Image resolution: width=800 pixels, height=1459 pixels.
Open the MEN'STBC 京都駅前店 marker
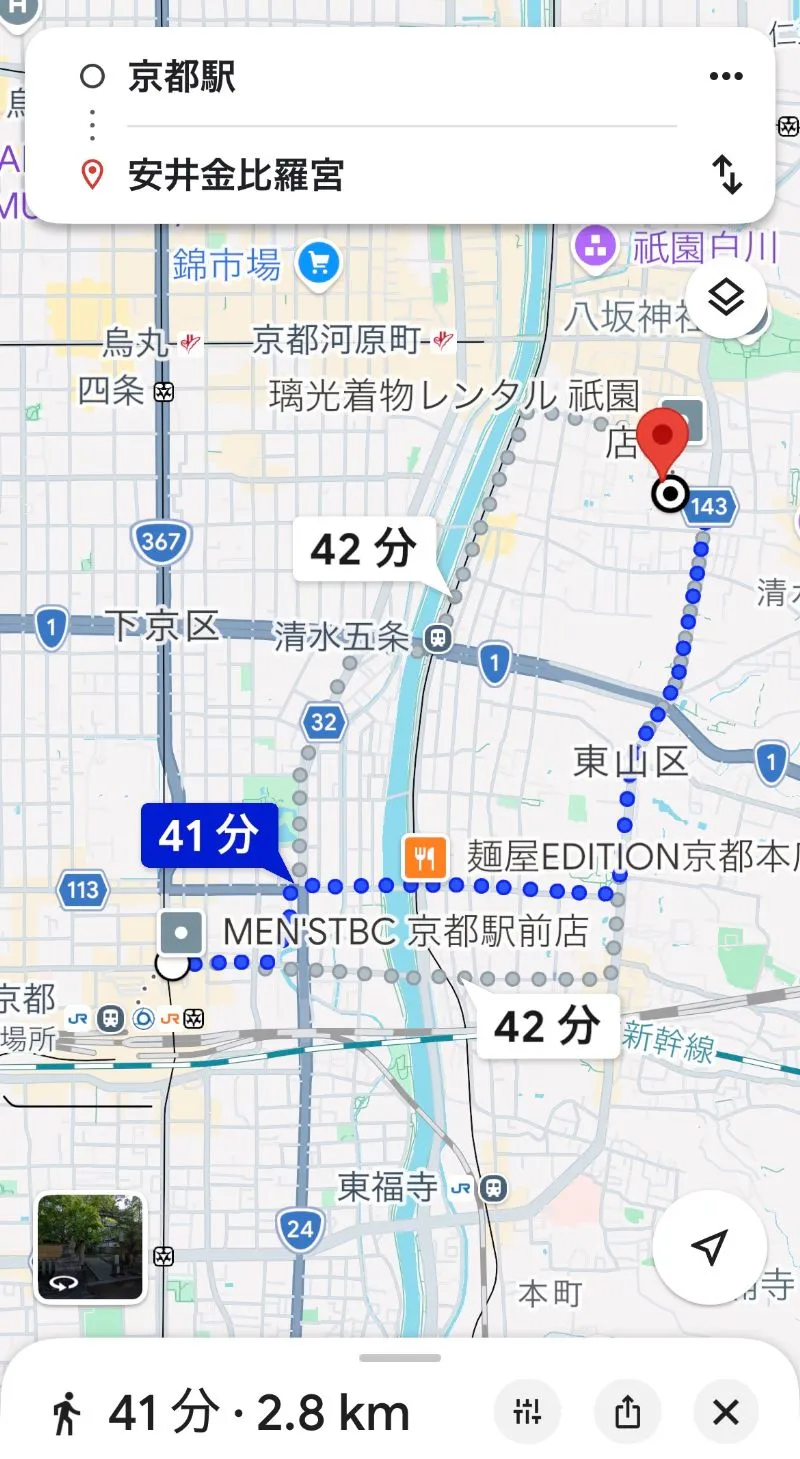pos(183,932)
